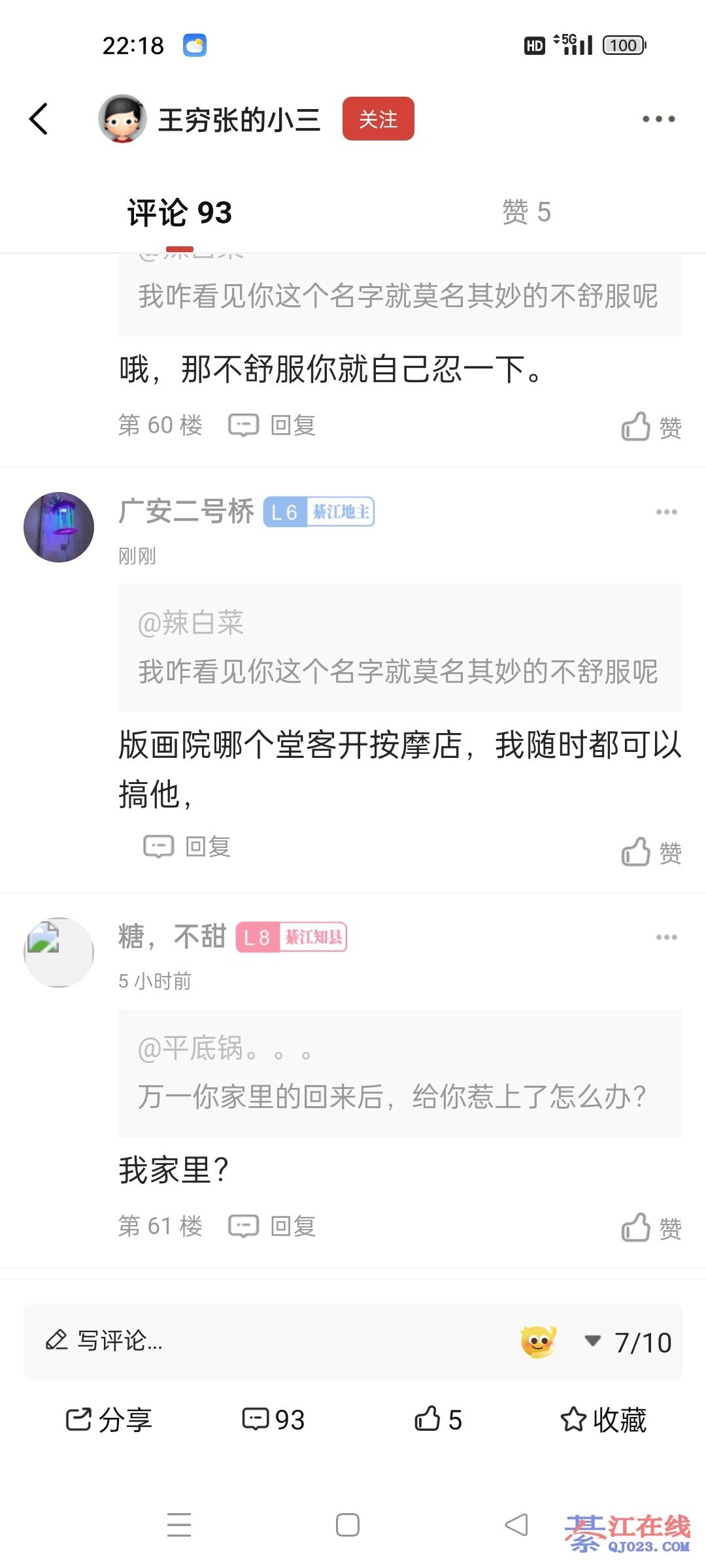Switch to the 赞 5 tab
This screenshot has width=706, height=1568.
(526, 212)
